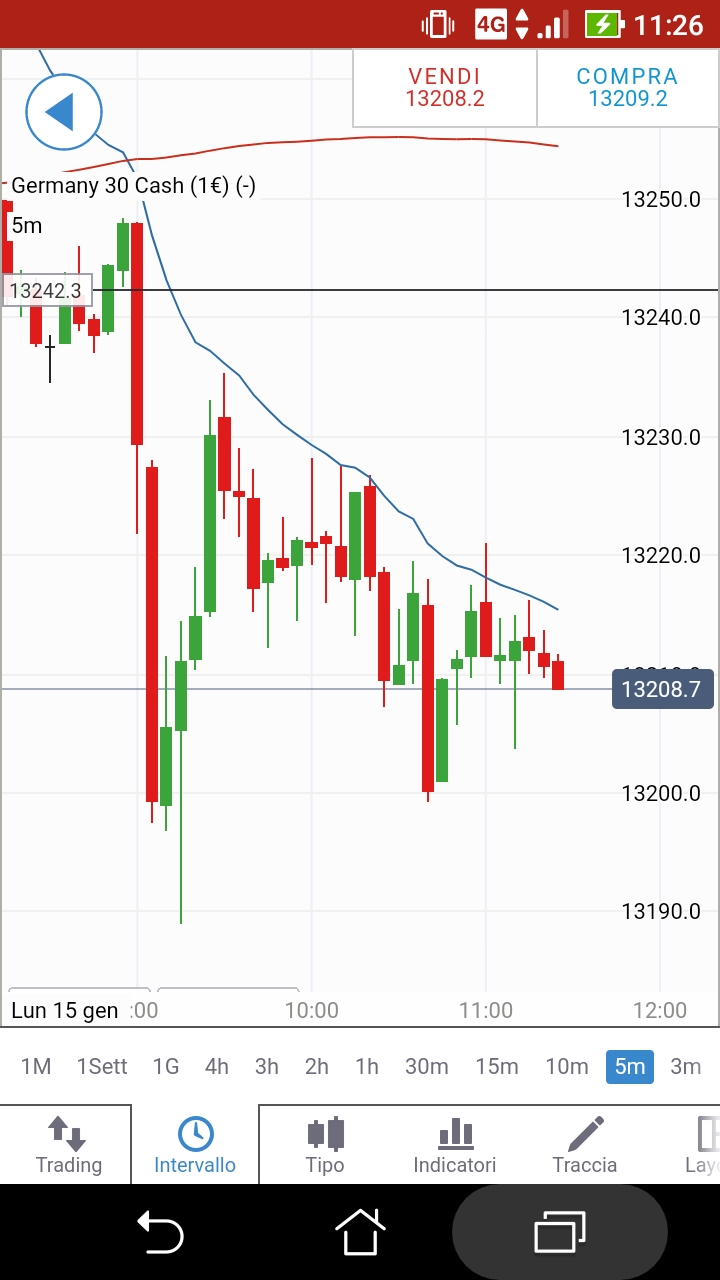Choose the 4h interval
This screenshot has height=1280, width=720.
click(217, 1066)
